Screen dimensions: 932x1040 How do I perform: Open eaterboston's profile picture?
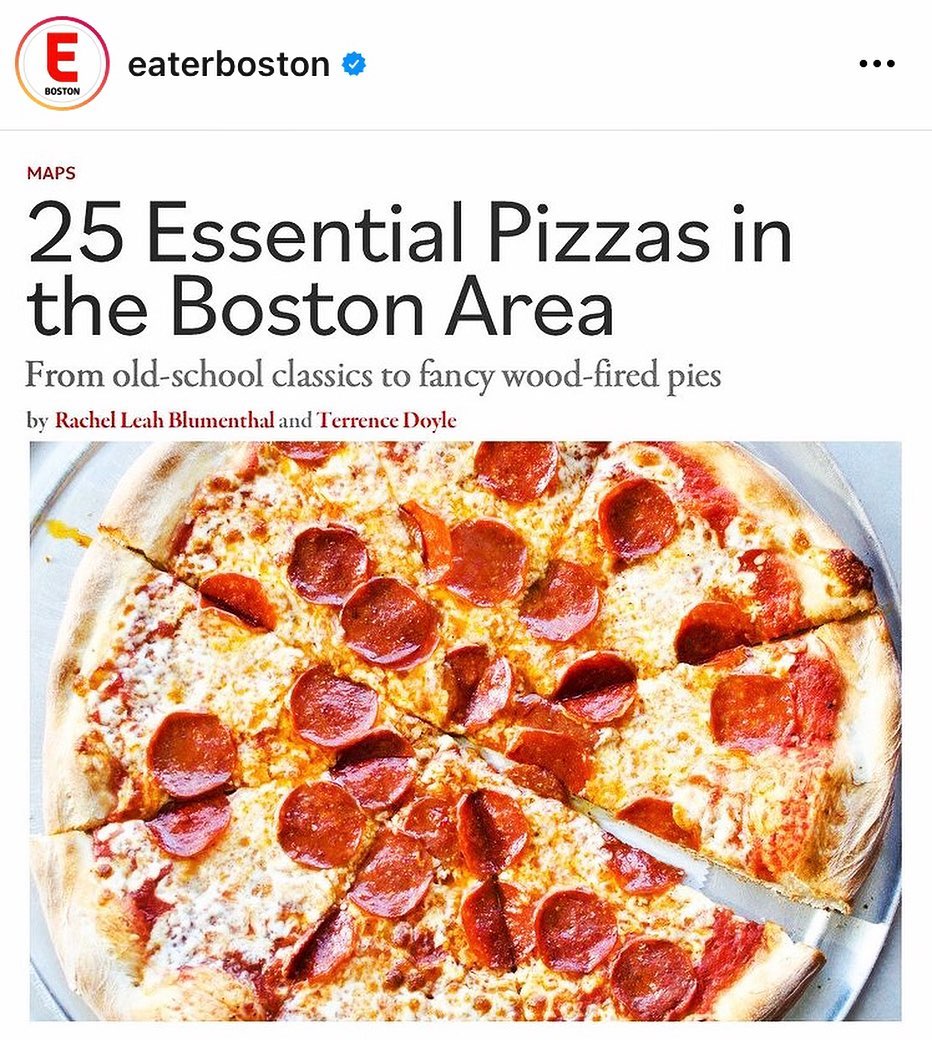62,63
